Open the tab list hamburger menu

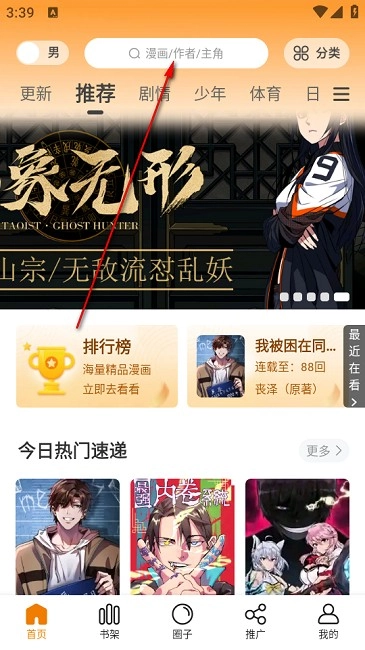coord(341,94)
